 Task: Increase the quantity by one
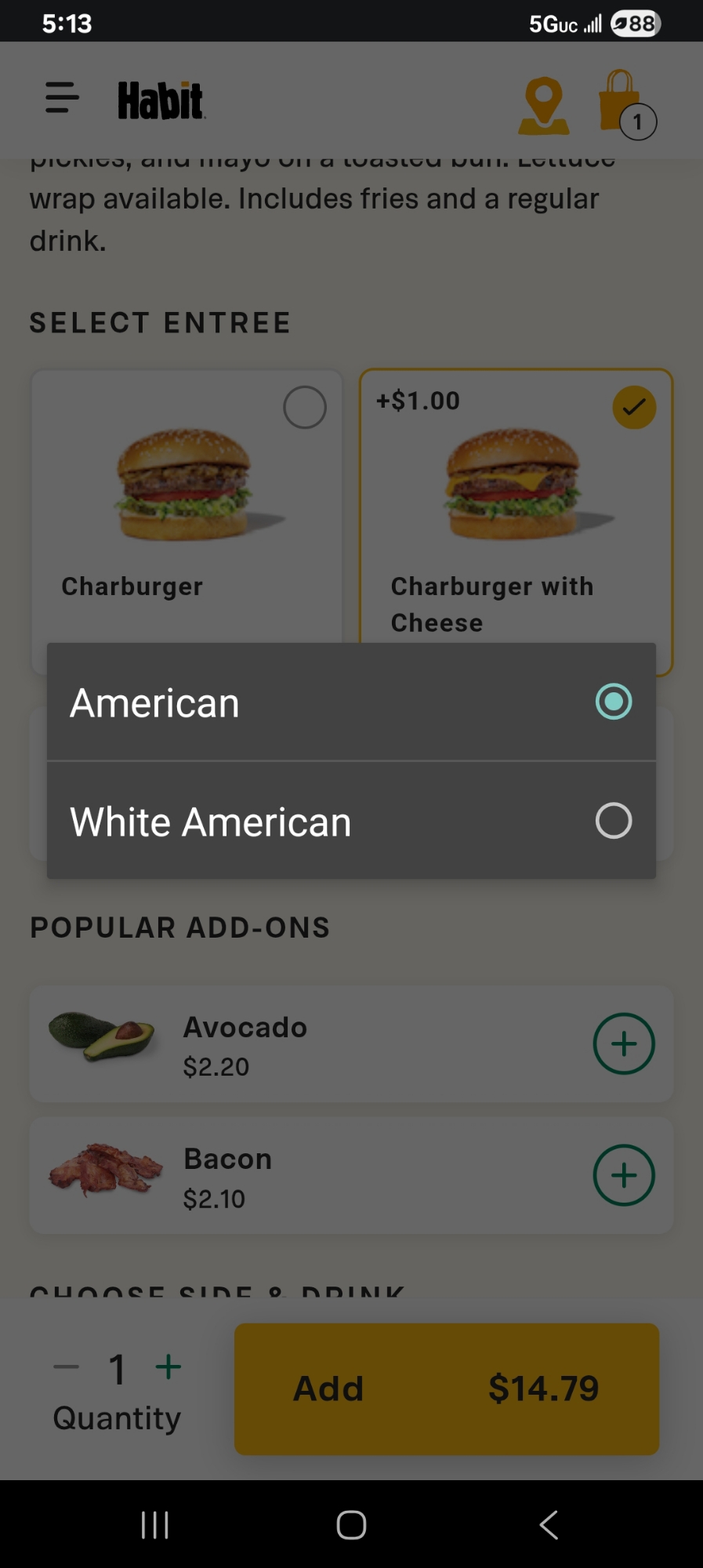pos(169,1367)
